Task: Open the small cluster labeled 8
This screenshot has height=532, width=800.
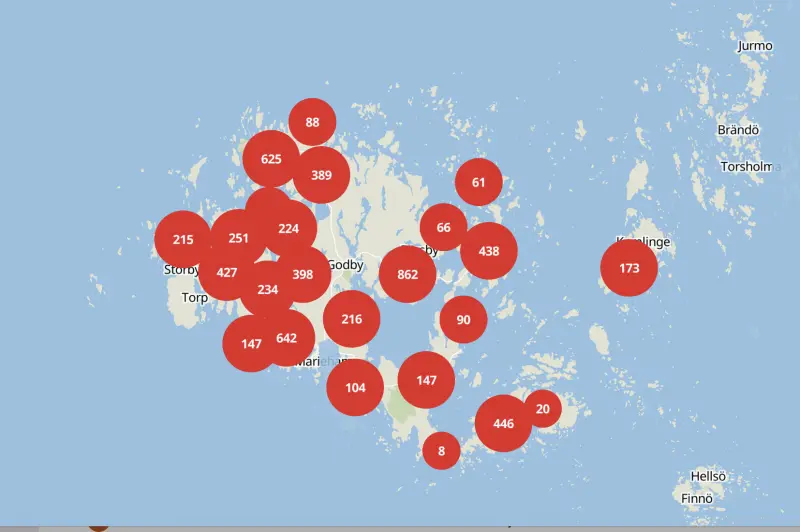Action: click(x=441, y=451)
